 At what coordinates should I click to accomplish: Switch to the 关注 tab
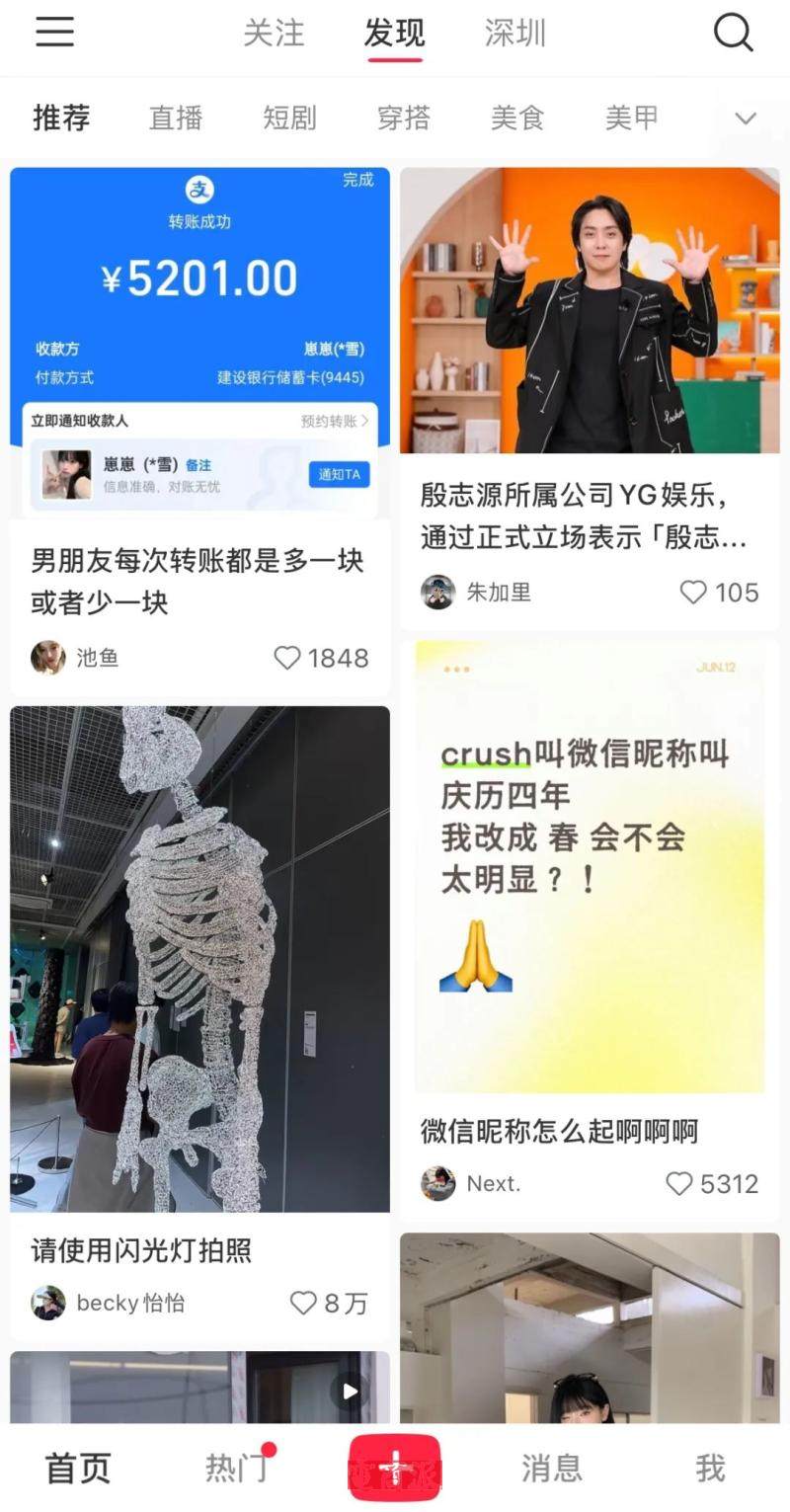click(273, 34)
